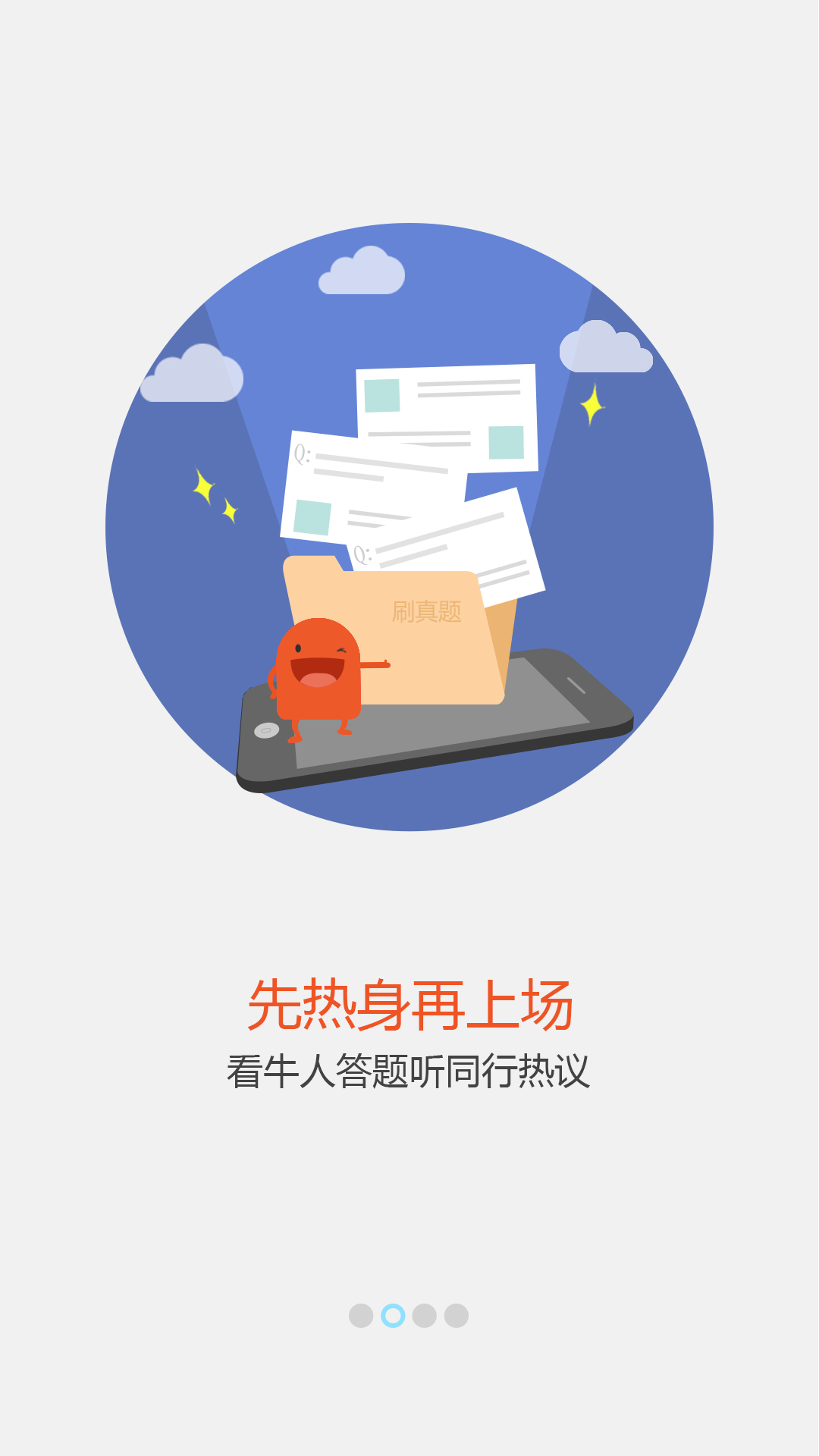Click the teal square on a question card
The height and width of the screenshot is (1456, 819).
pos(381,394)
